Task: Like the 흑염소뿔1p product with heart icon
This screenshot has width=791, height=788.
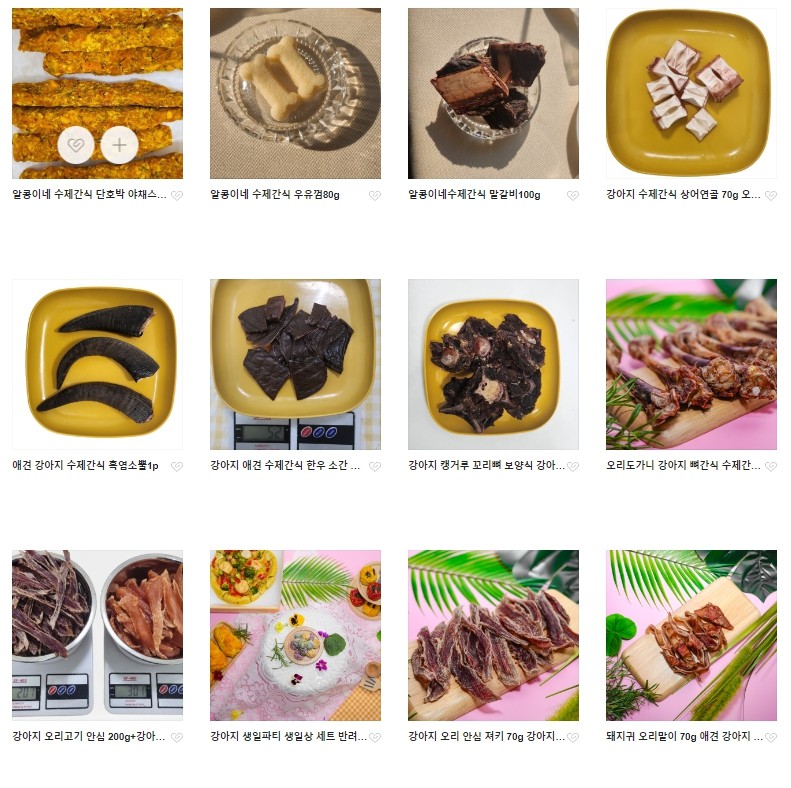Action: click(177, 467)
